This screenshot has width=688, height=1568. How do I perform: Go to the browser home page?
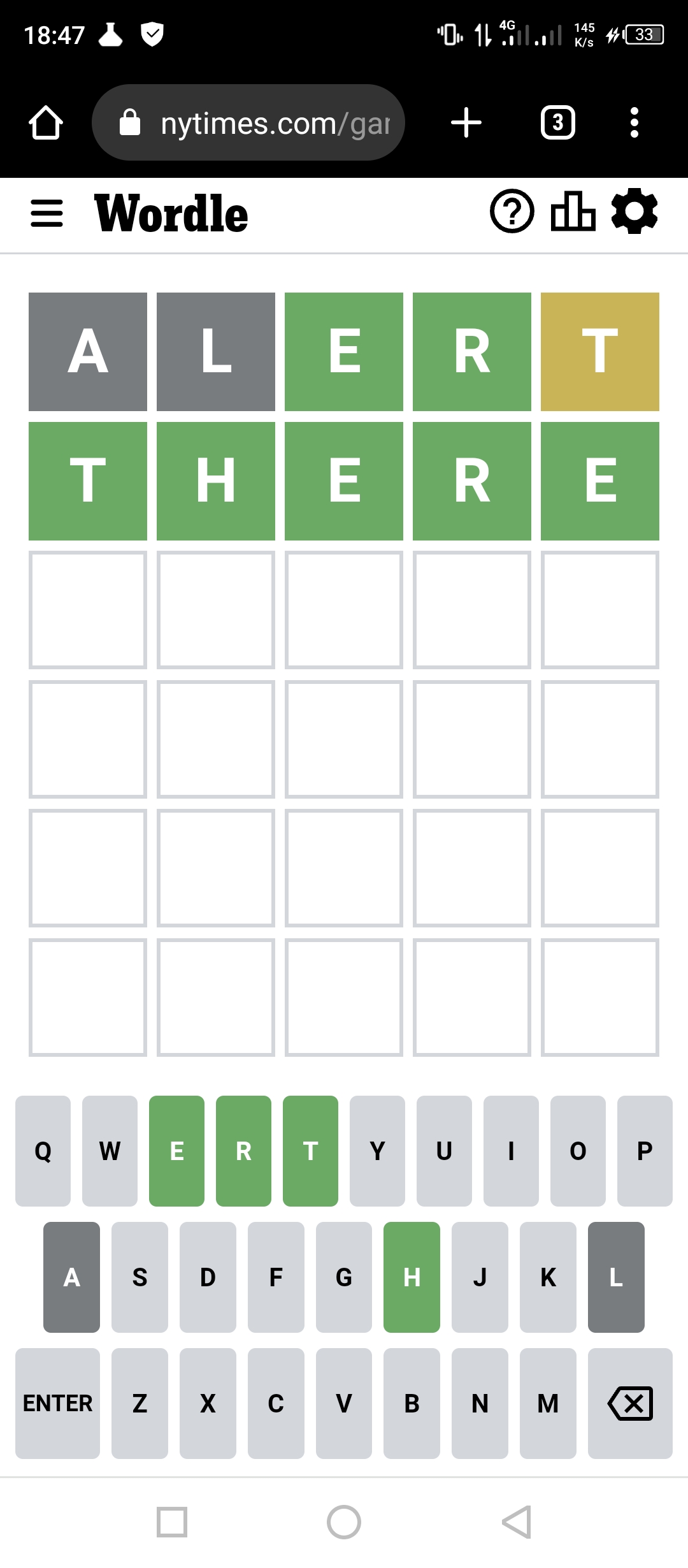tap(46, 122)
